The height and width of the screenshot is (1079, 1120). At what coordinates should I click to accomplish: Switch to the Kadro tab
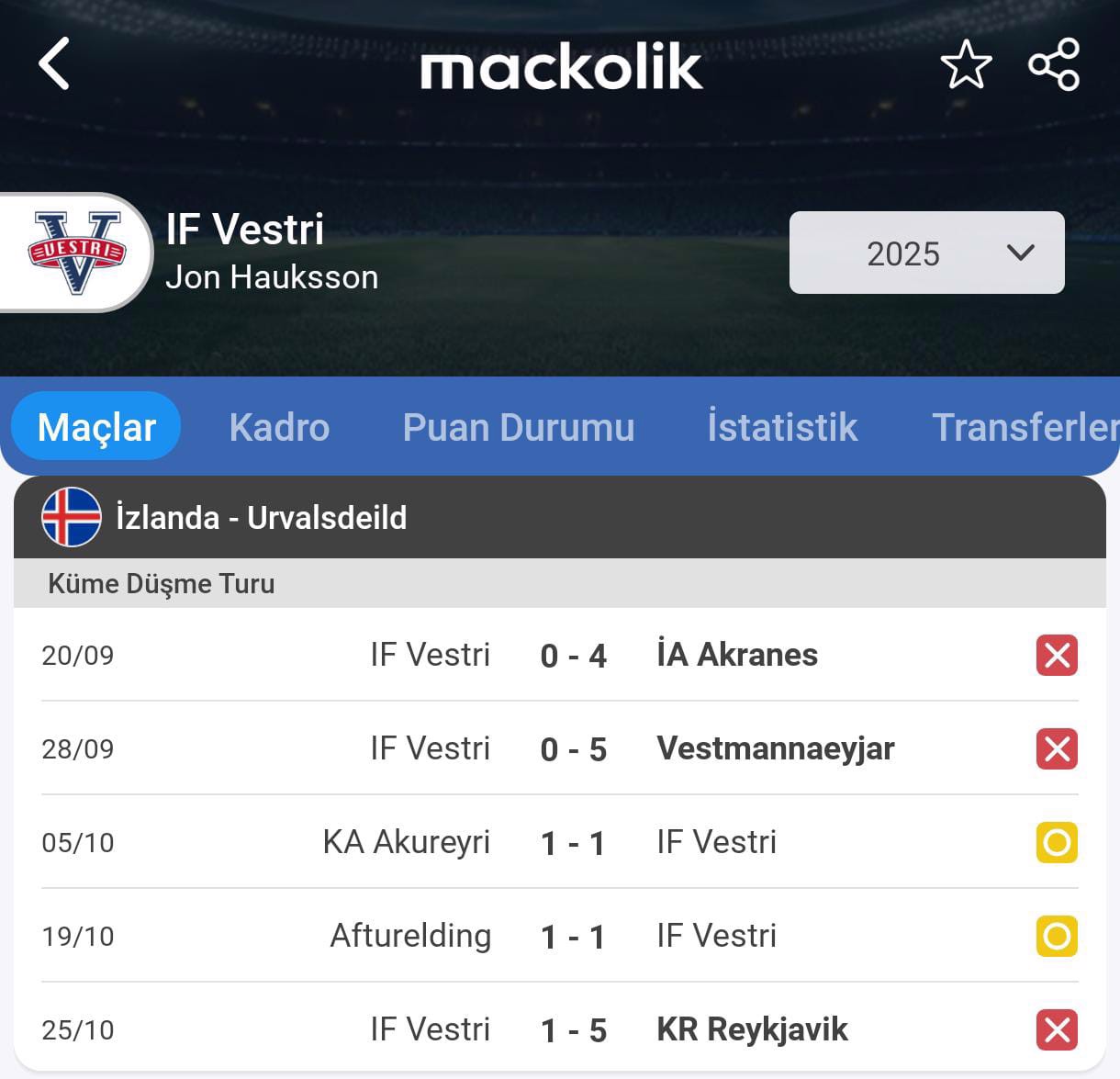279,427
